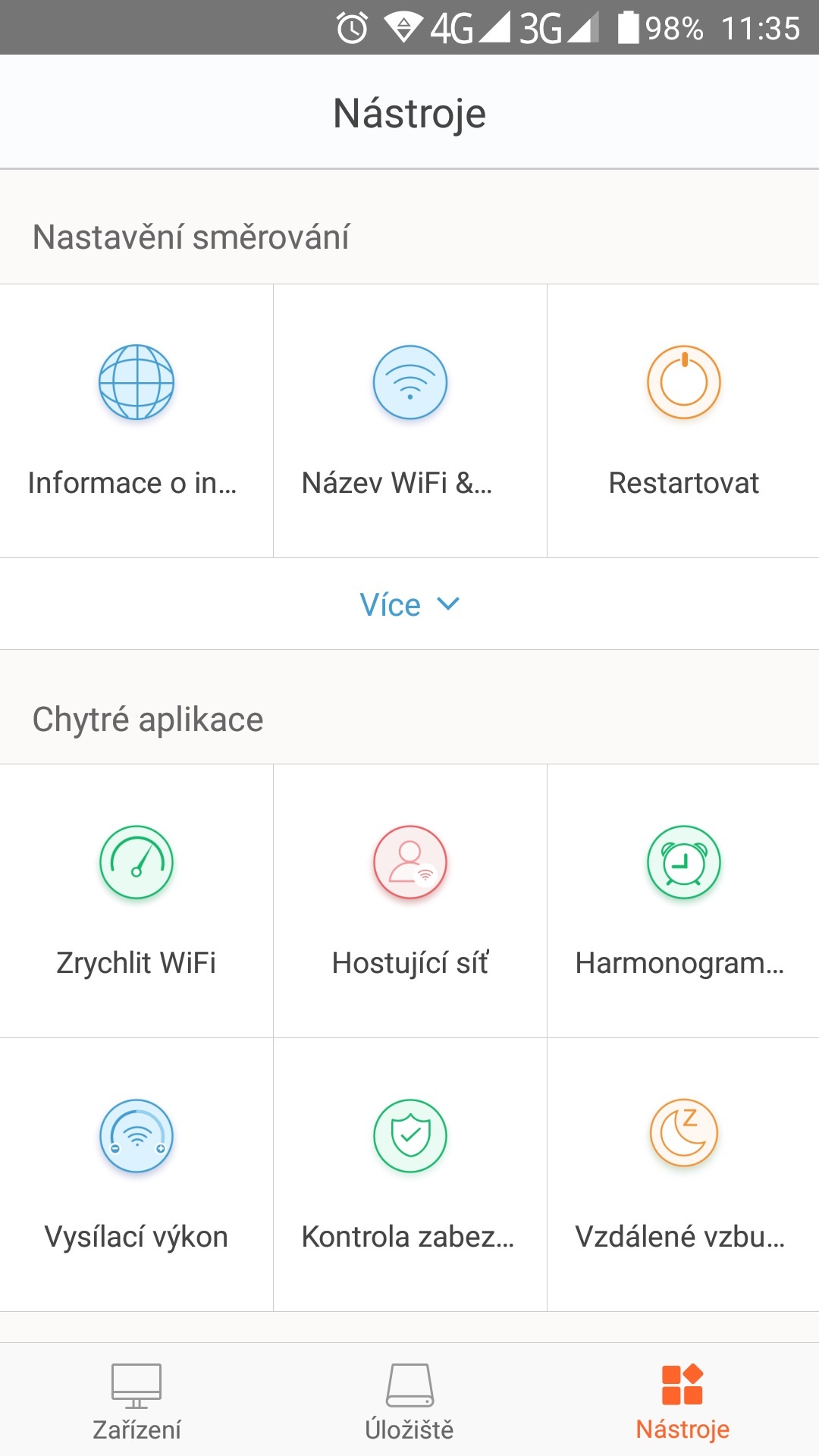Viewport: 819px width, 1456px height.
Task: Open Zrychlit WiFi tool
Action: [x=136, y=901]
